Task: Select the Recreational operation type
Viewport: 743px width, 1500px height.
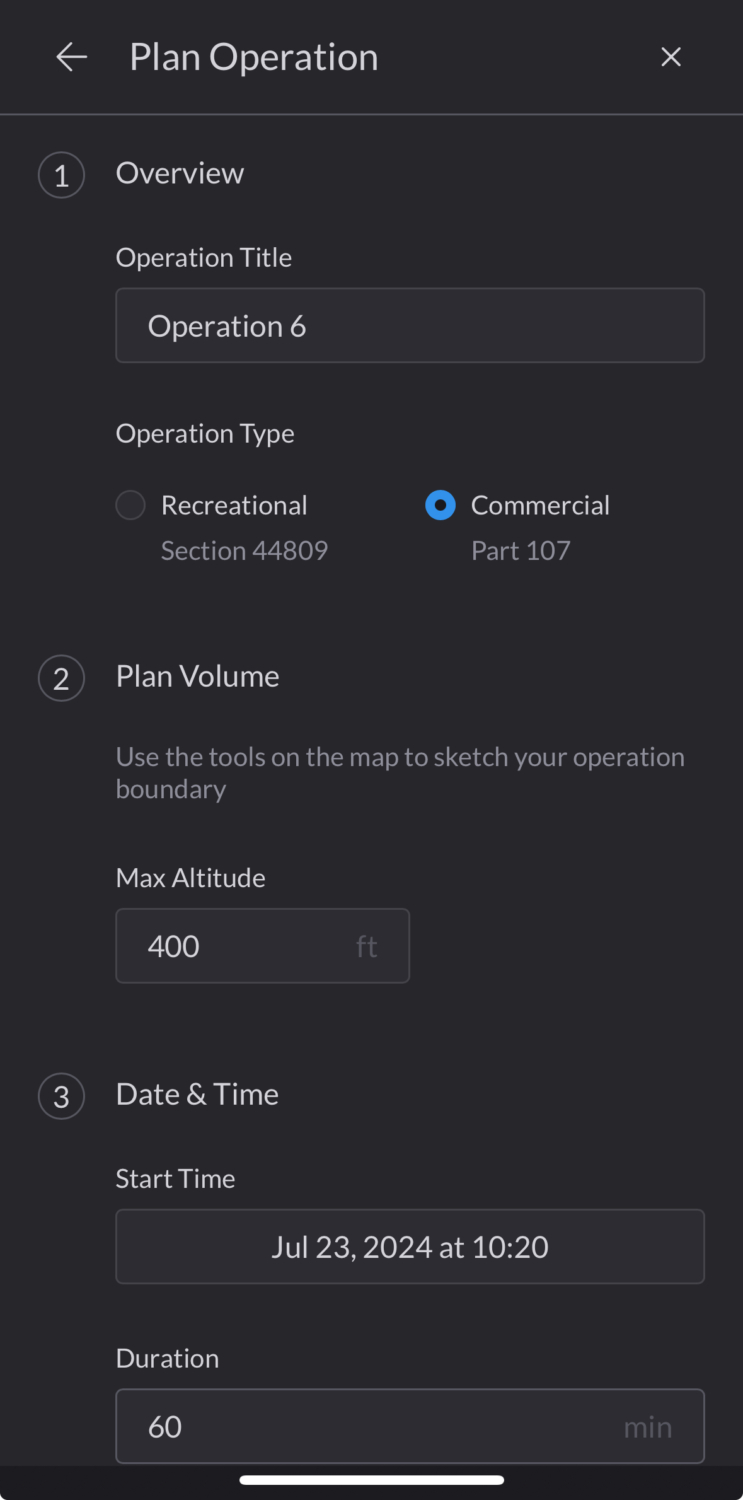Action: click(x=130, y=505)
